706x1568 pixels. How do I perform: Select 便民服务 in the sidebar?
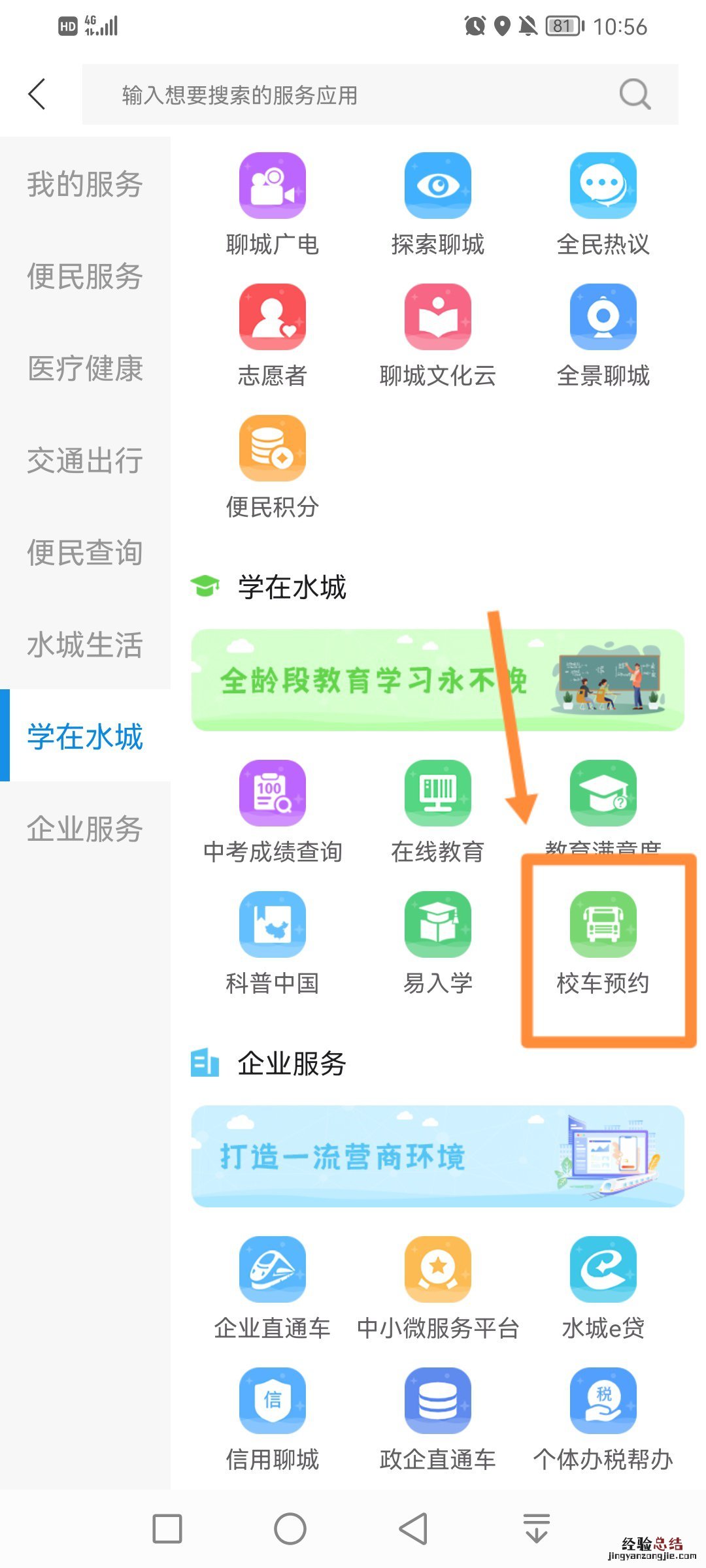pyautogui.click(x=85, y=276)
